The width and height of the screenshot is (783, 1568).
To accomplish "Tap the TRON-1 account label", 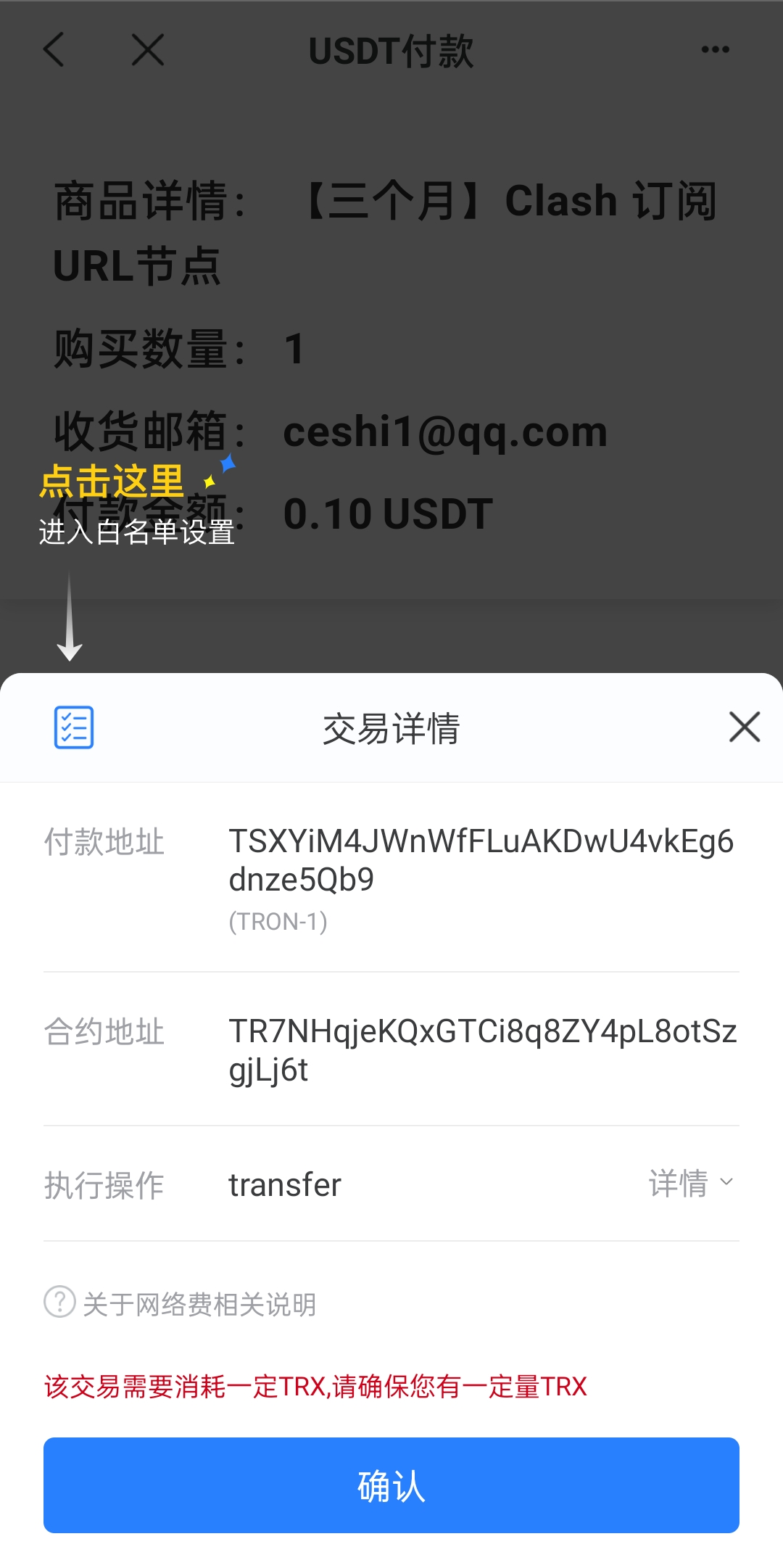I will click(x=277, y=922).
